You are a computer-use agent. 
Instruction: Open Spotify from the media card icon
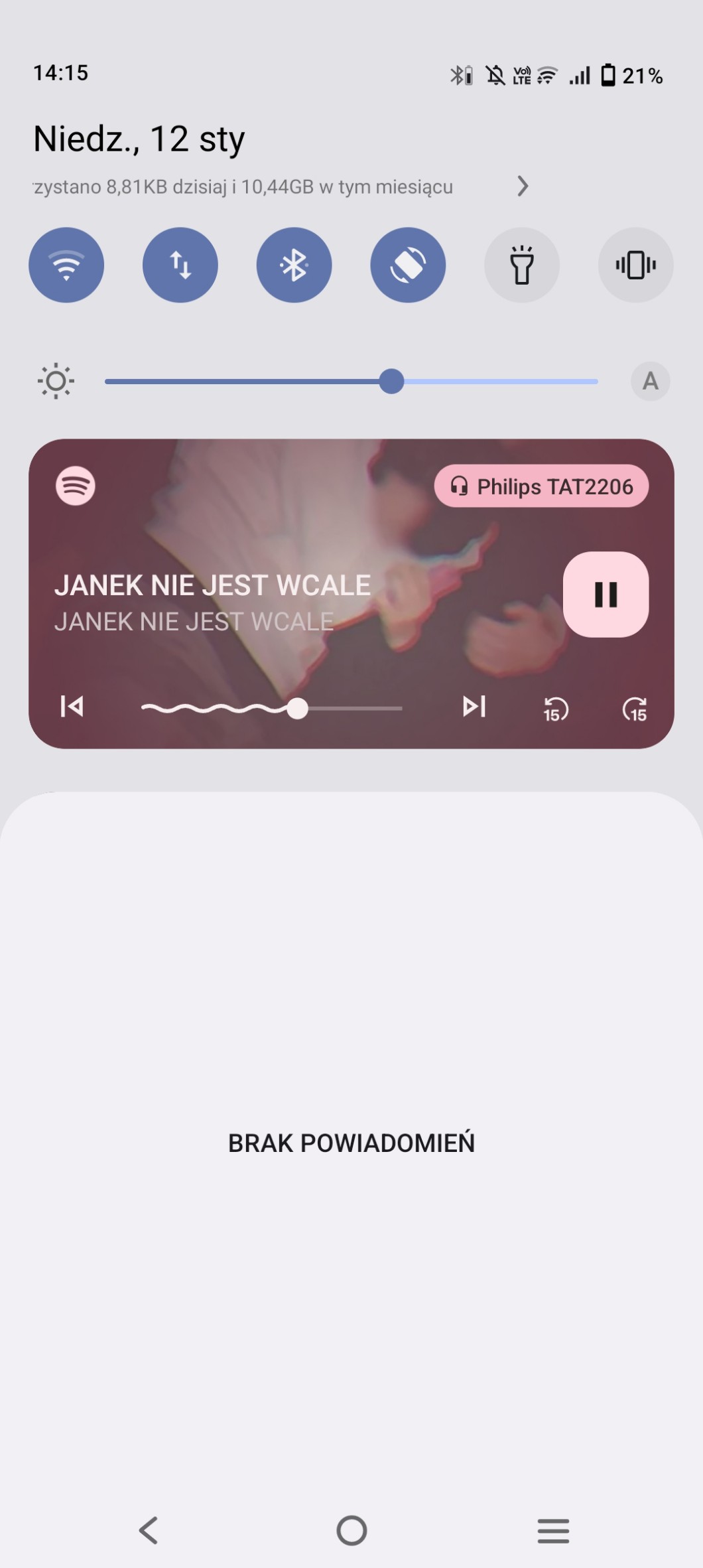(x=76, y=486)
